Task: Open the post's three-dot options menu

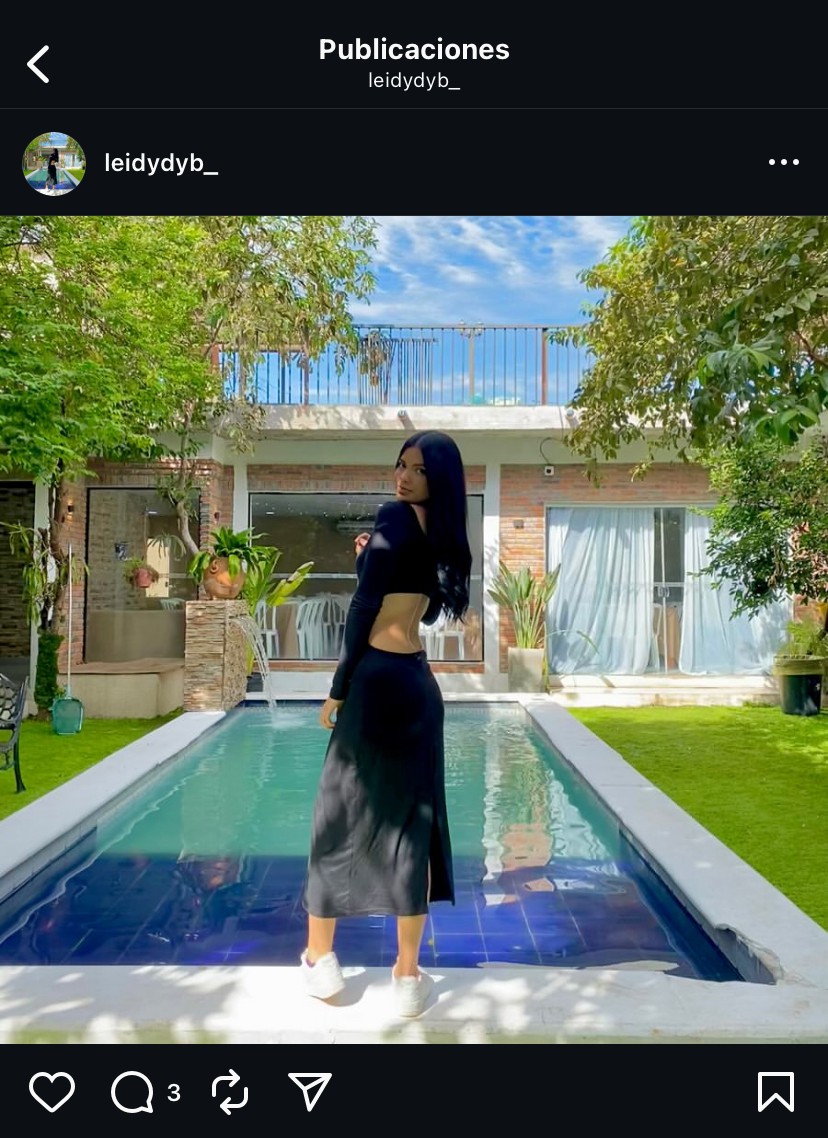Action: coord(783,163)
